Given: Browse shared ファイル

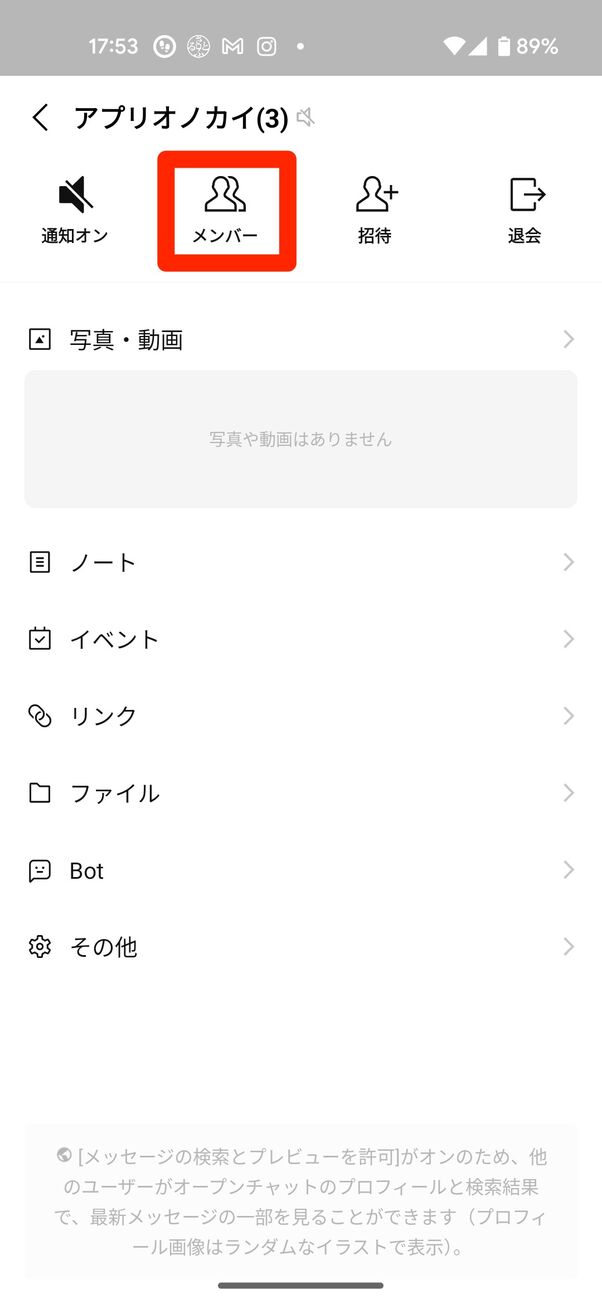Looking at the screenshot, I should click(300, 793).
